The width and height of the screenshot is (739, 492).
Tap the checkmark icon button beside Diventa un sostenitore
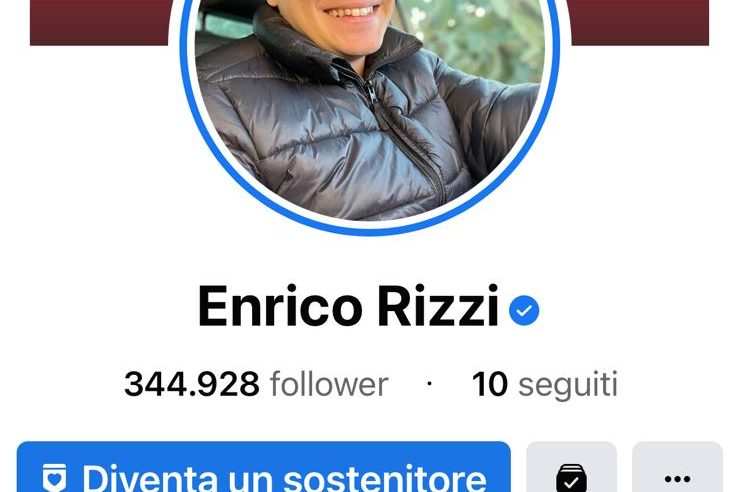click(x=571, y=472)
